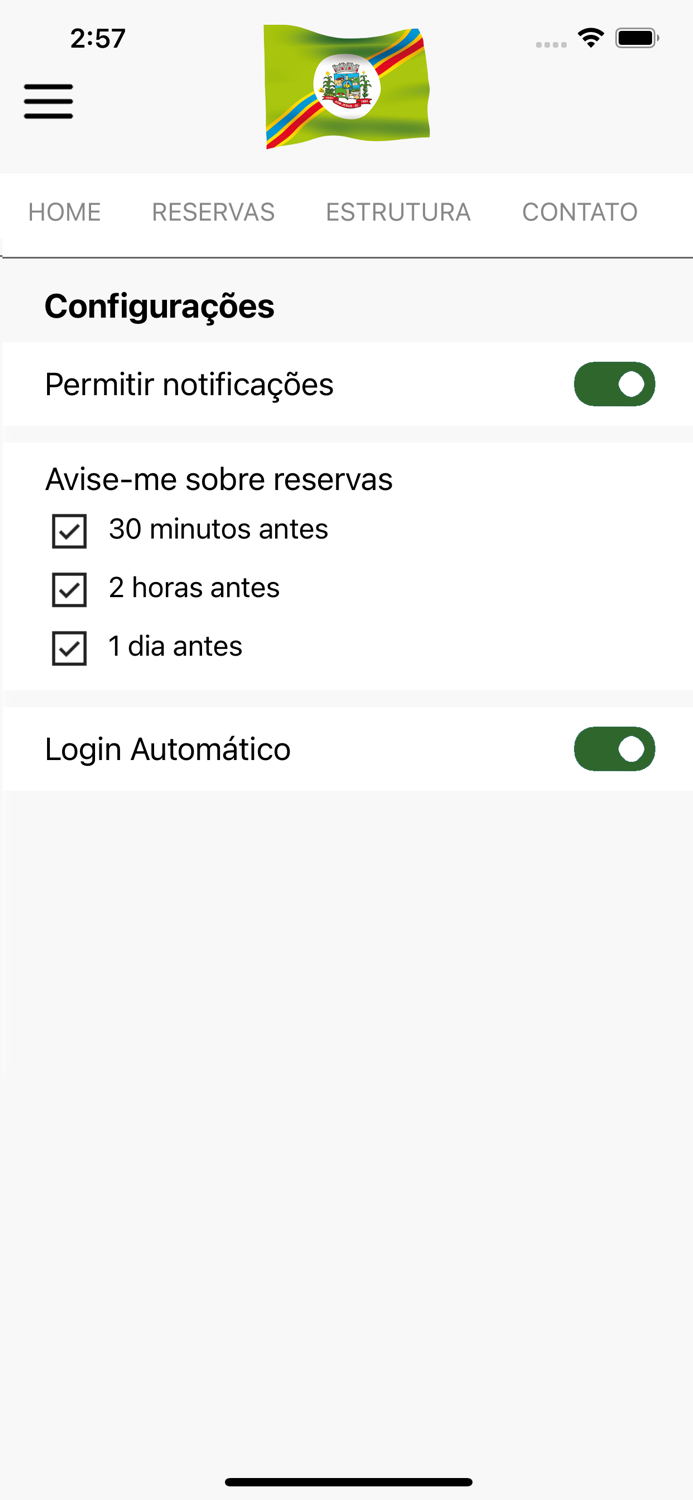Uncheck the 30 minutos antes checkbox

[69, 531]
